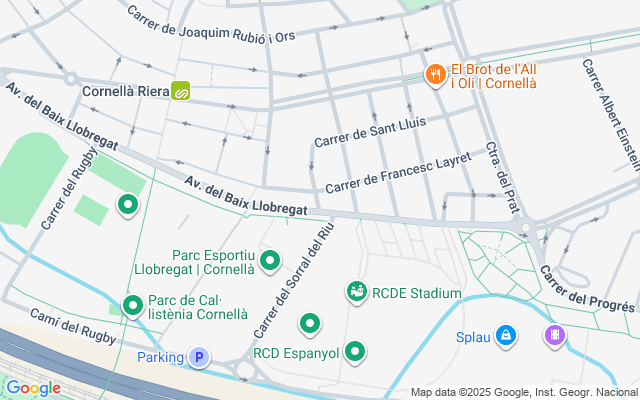Open the Splau shopping marker

[506, 336]
